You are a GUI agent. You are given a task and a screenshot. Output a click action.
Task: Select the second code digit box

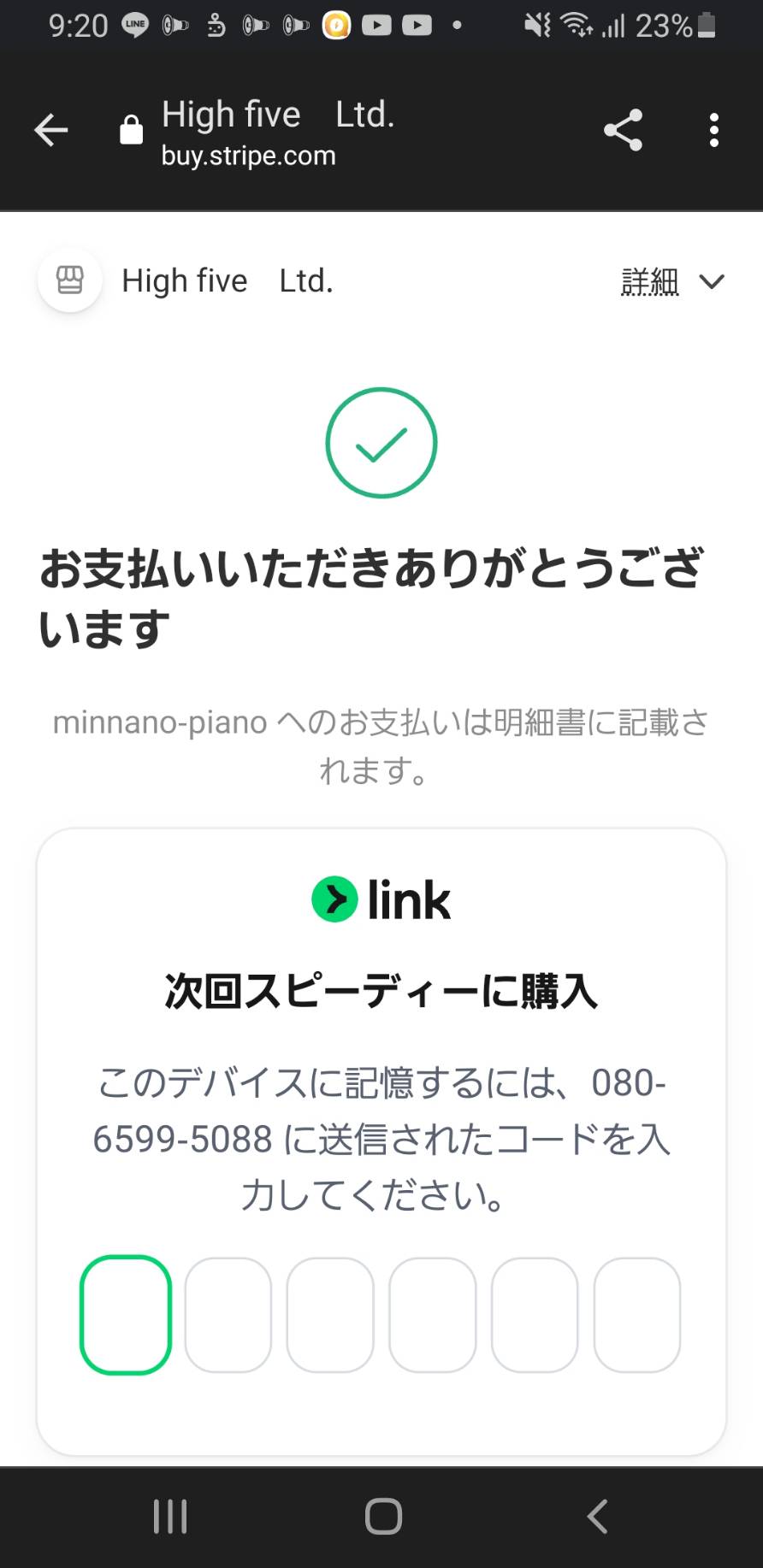click(x=228, y=1315)
